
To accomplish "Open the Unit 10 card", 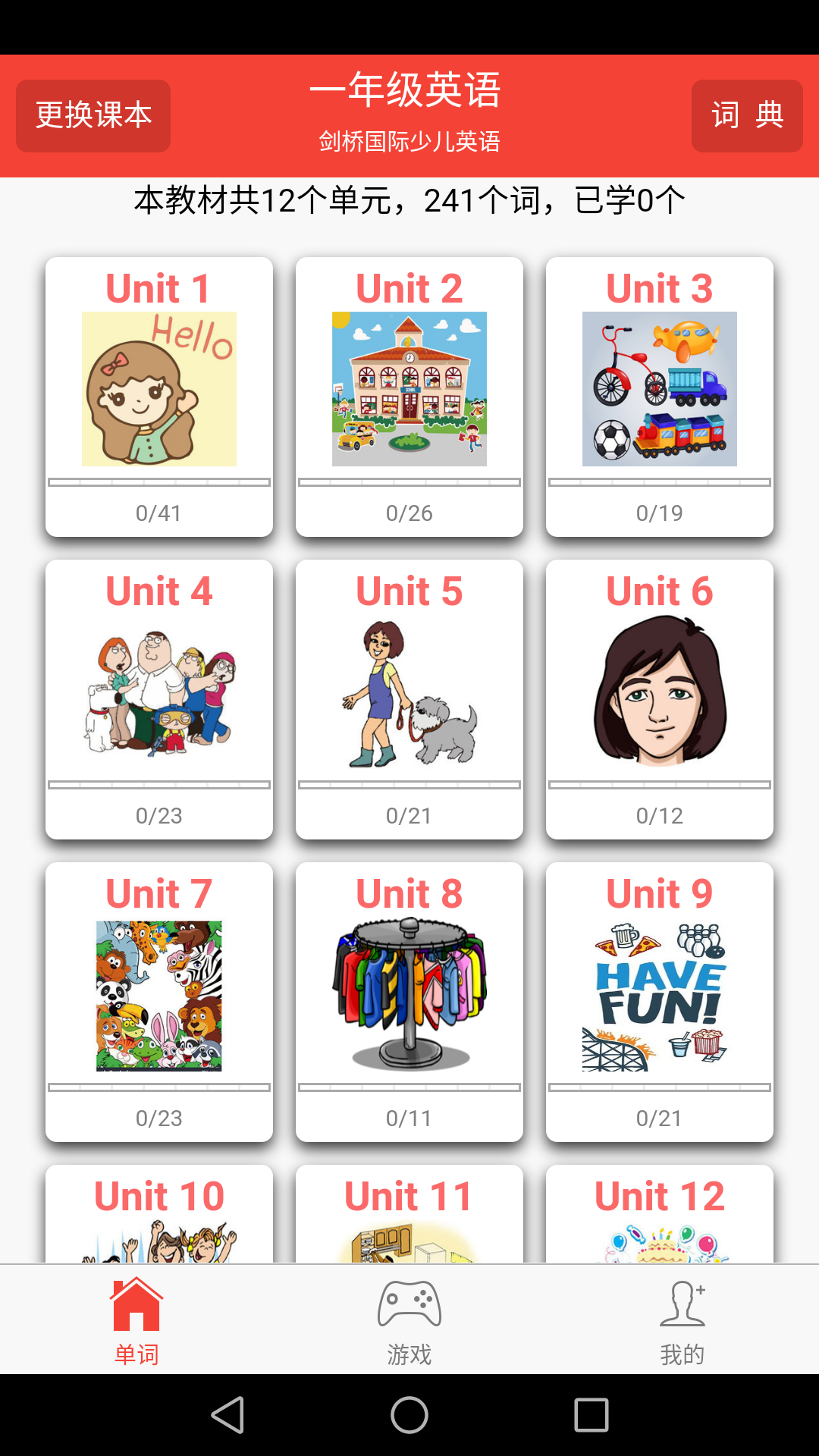I will coord(159,1213).
